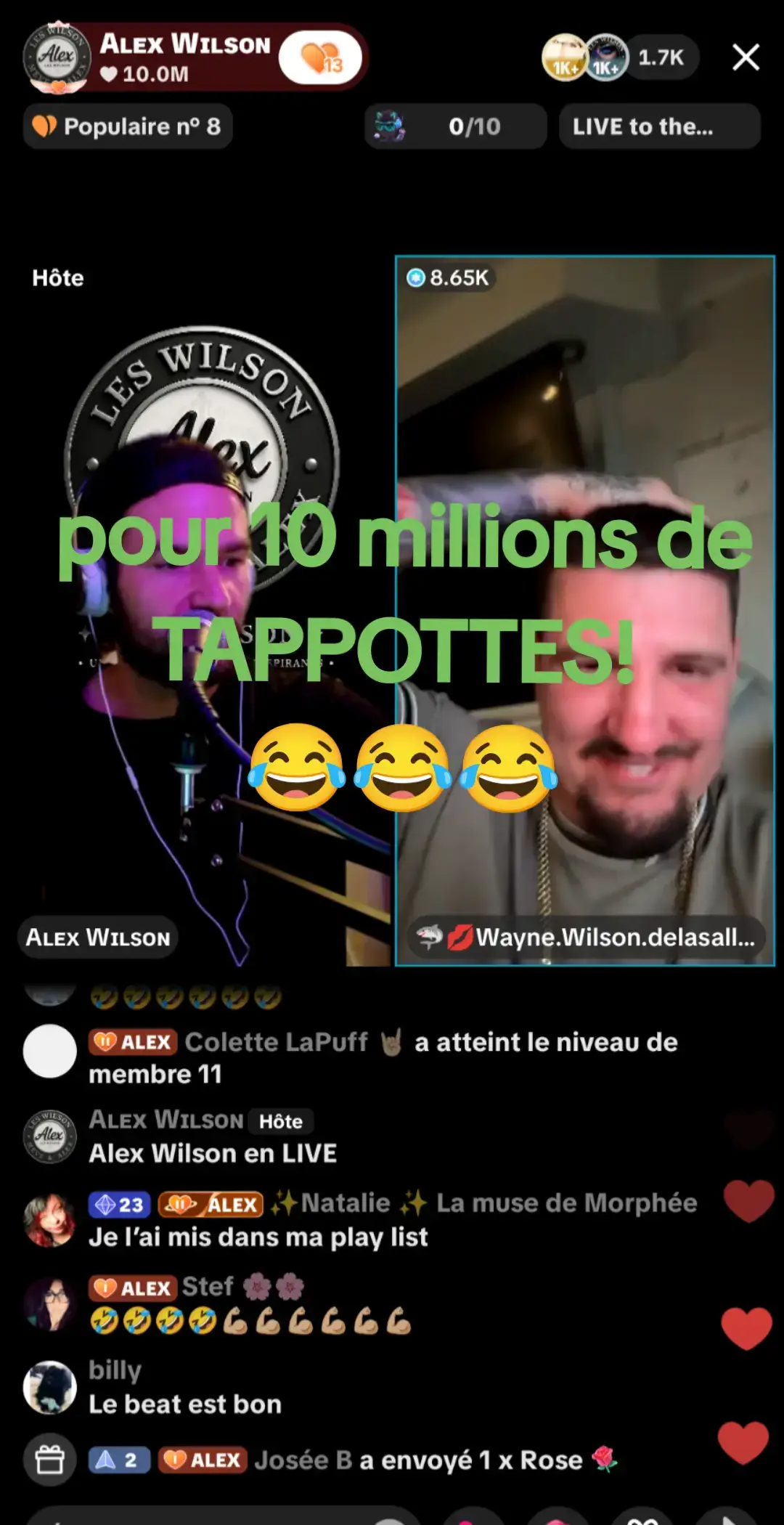Open the LIVE to the... chip
The image size is (784, 1525).
[659, 126]
